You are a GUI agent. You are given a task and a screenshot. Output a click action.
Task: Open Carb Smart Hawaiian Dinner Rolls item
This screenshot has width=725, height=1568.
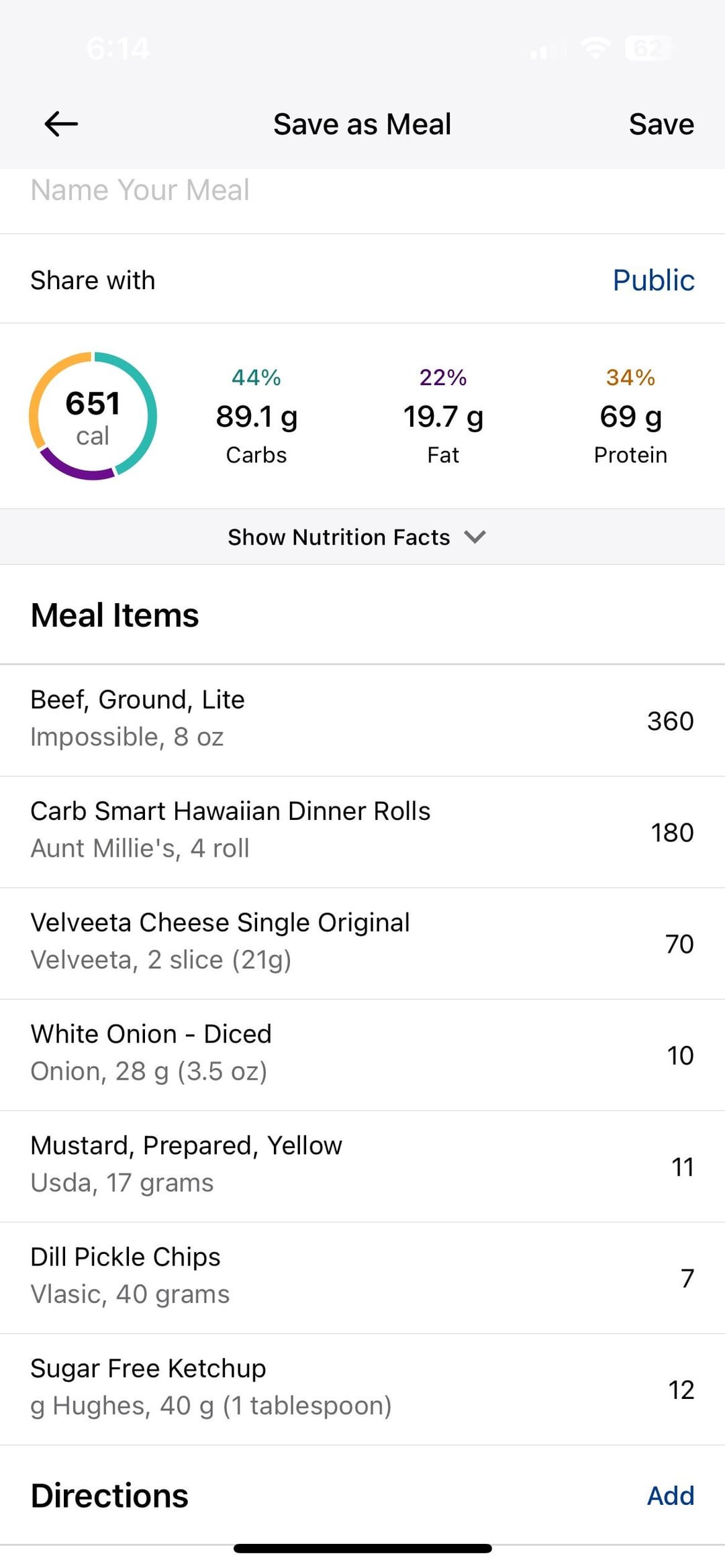coord(362,832)
